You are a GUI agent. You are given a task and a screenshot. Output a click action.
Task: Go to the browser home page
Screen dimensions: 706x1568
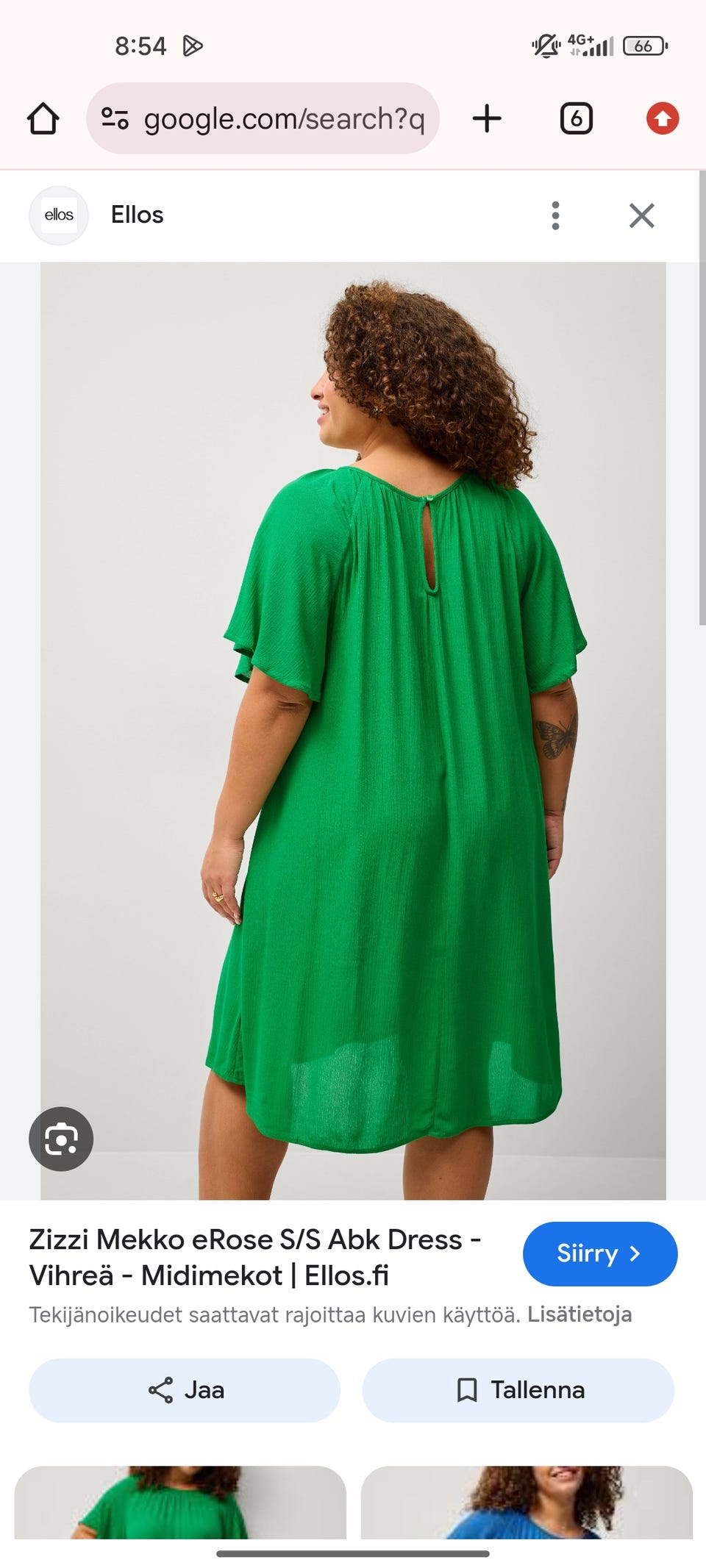43,119
